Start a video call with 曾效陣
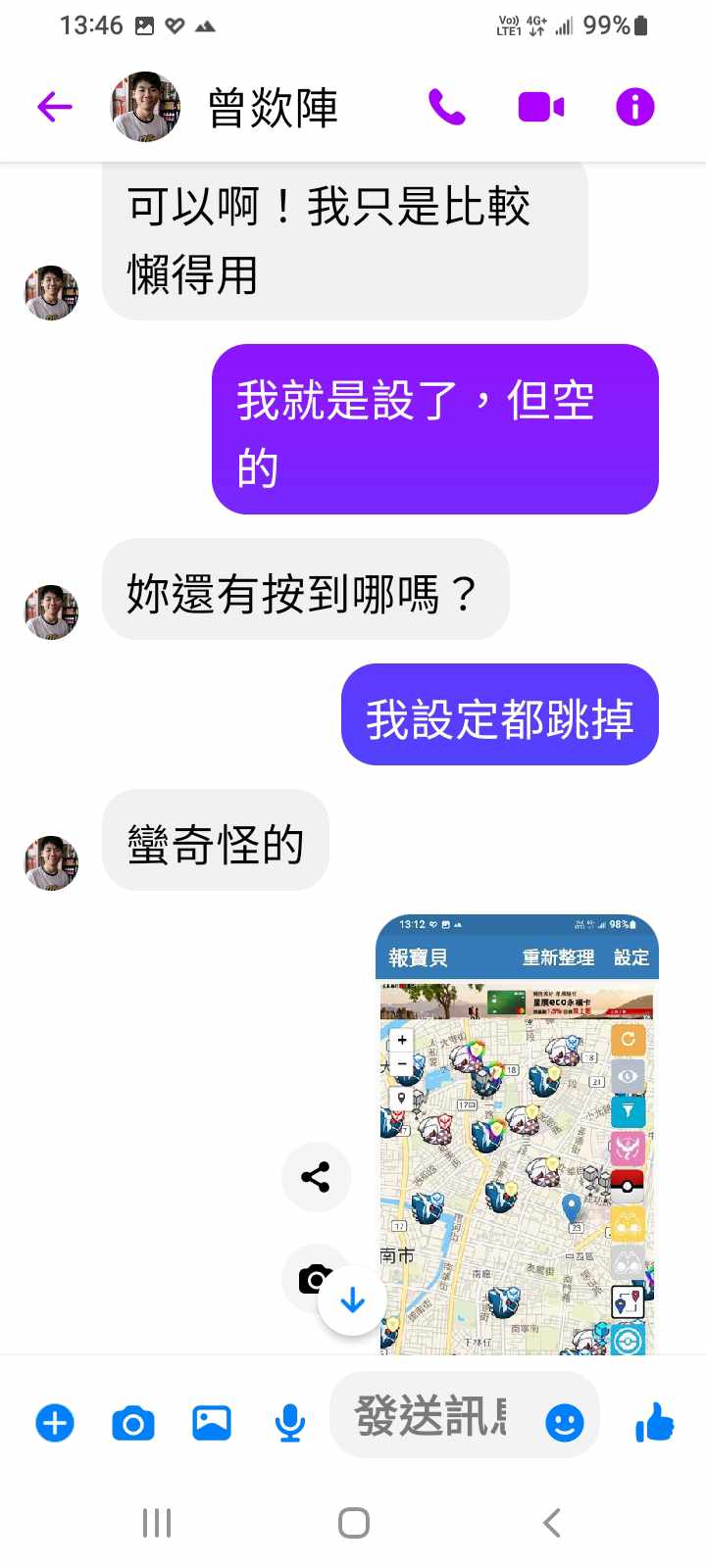706x1568 pixels. [x=540, y=107]
